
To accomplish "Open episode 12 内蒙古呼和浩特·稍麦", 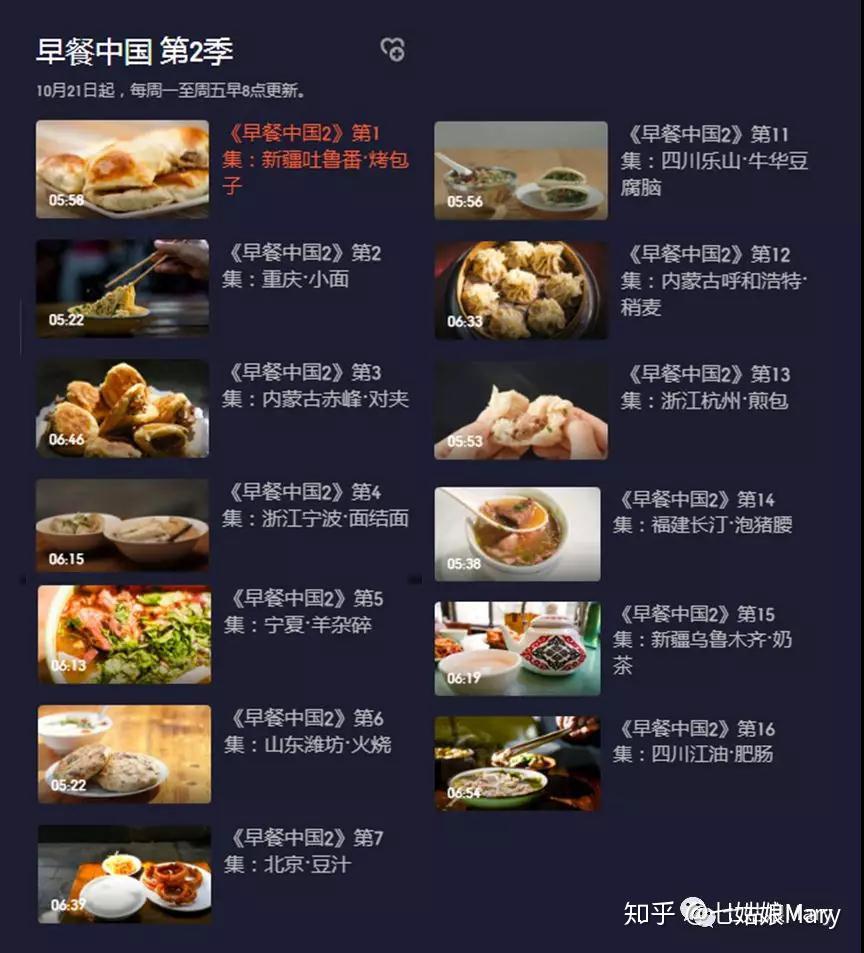I will [x=520, y=290].
